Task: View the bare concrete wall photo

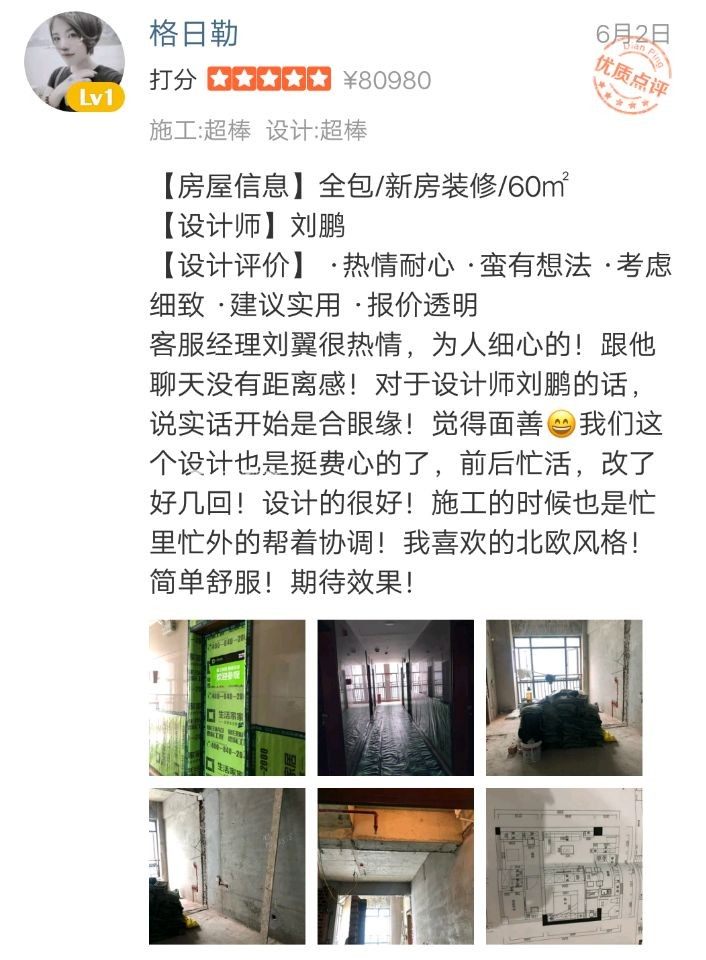Action: [227, 866]
